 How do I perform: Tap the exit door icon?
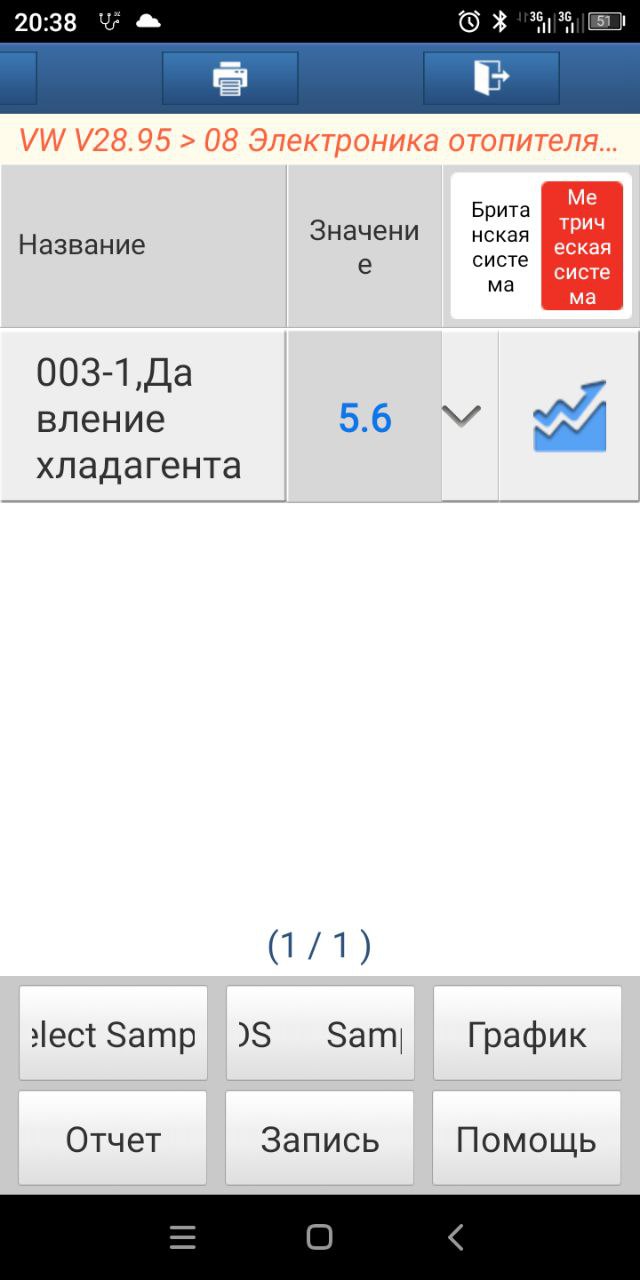coord(491,78)
